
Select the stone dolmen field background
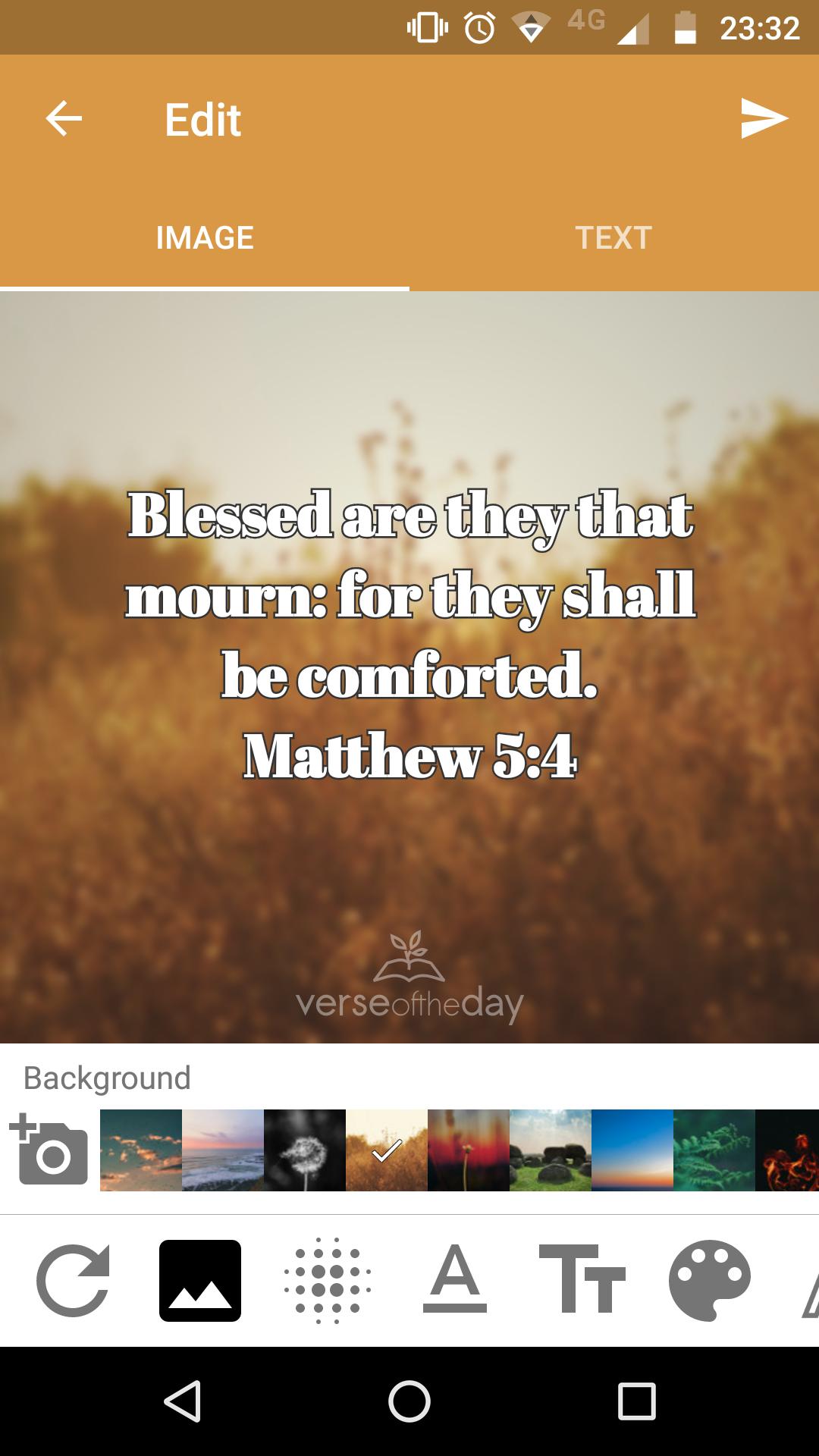tap(551, 1150)
